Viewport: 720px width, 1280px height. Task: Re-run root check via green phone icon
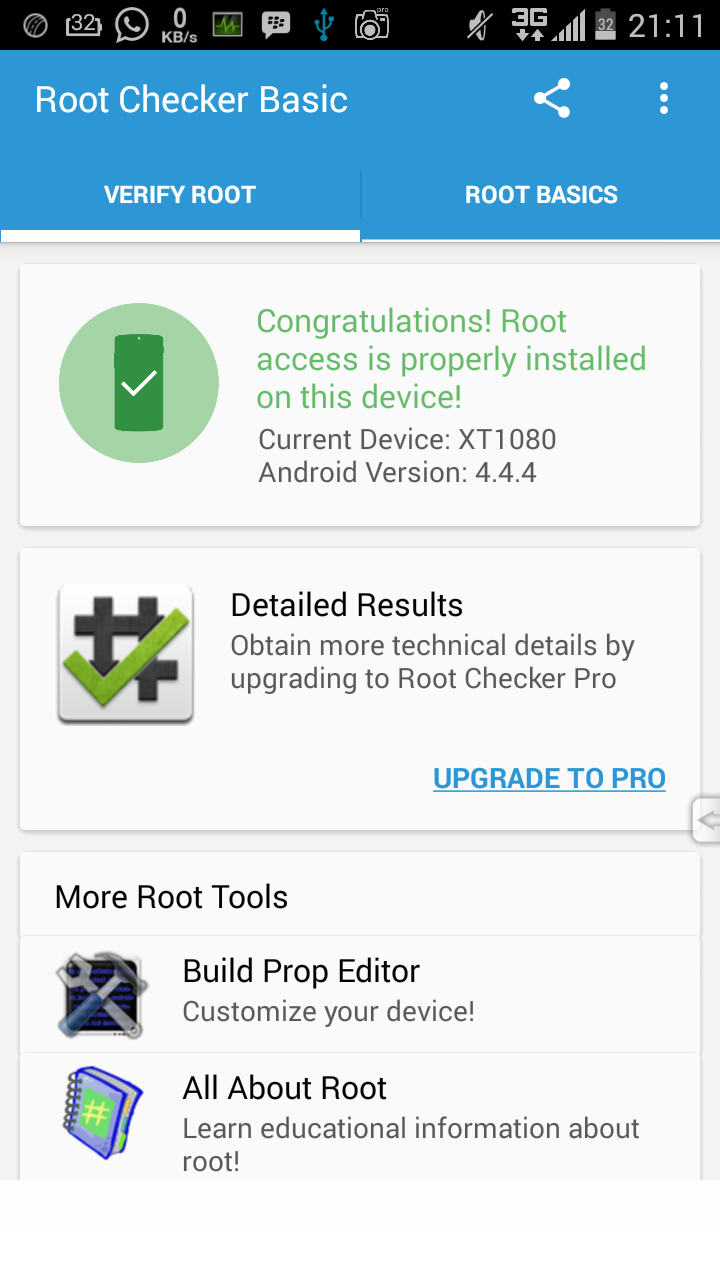[x=139, y=383]
